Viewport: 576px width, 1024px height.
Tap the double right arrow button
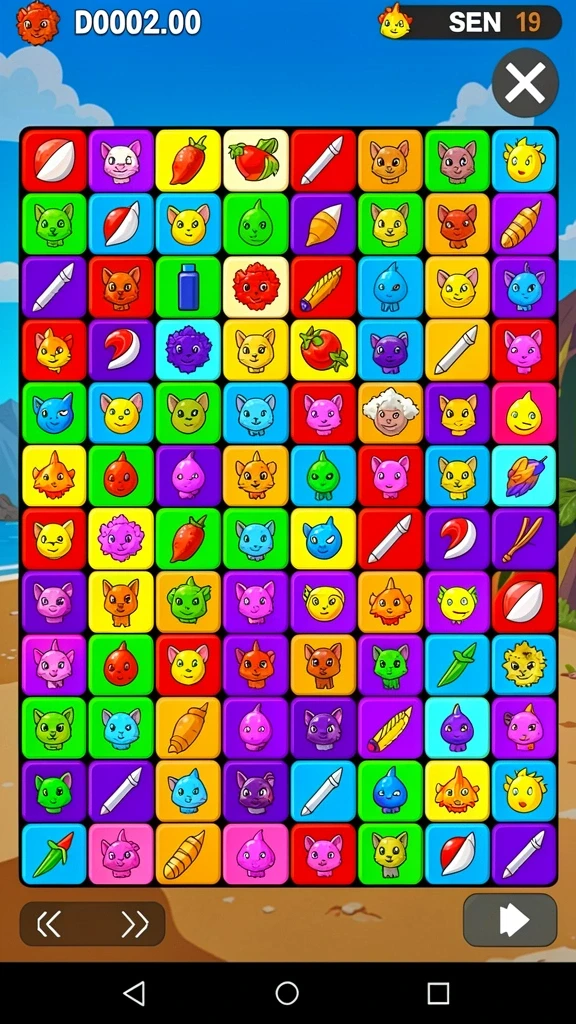tap(135, 923)
